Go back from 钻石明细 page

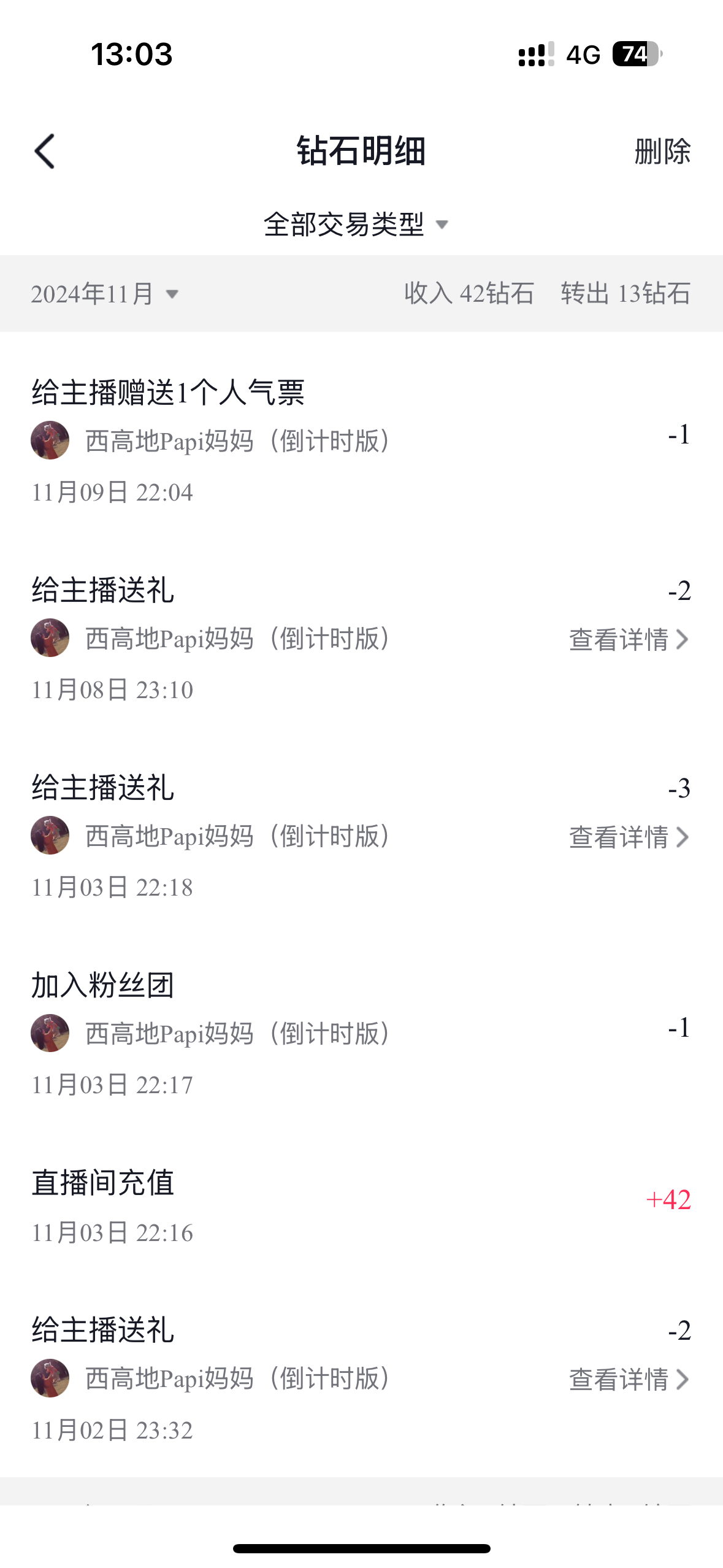pyautogui.click(x=45, y=151)
